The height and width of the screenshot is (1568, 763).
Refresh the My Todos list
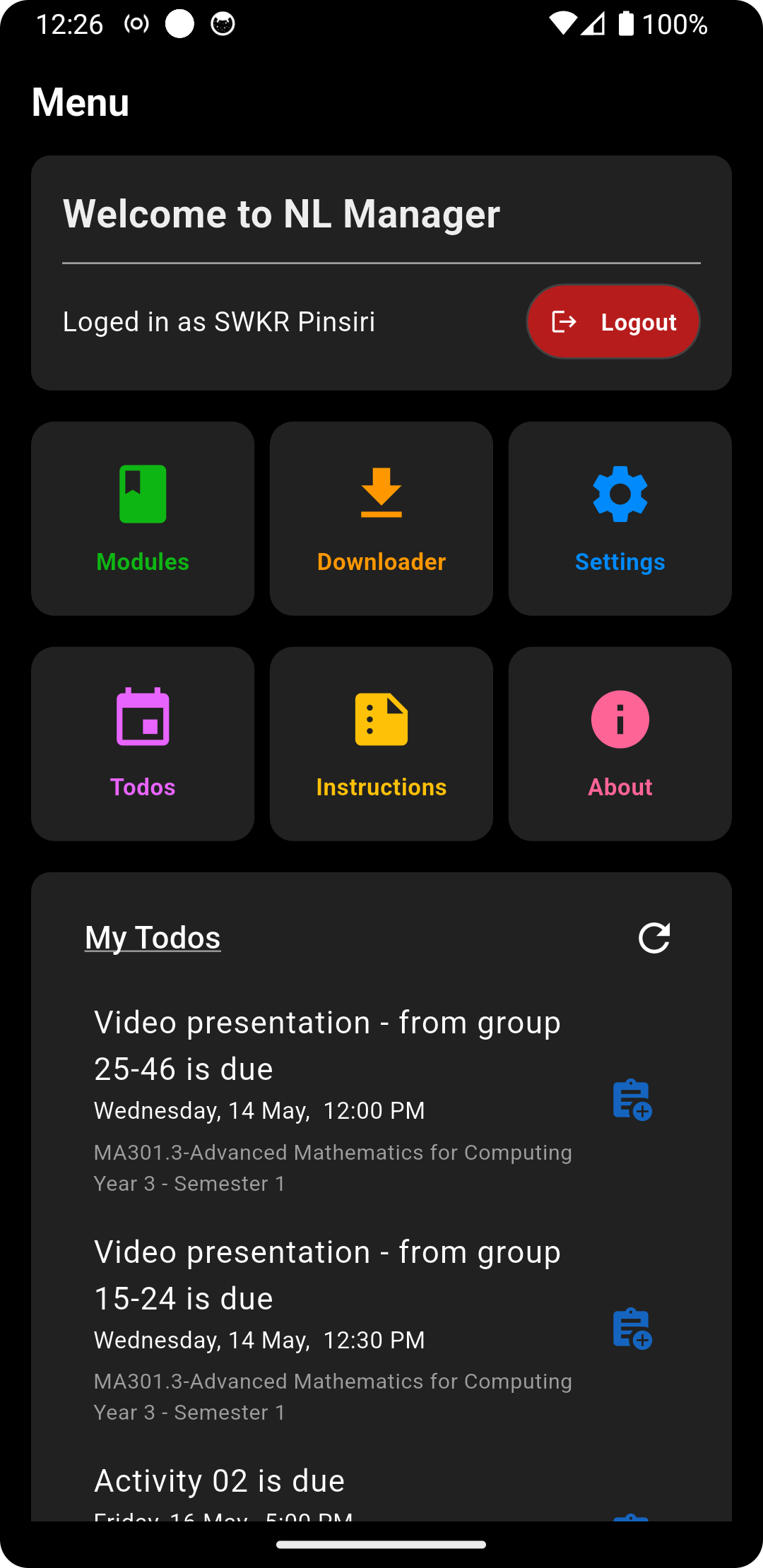653,938
